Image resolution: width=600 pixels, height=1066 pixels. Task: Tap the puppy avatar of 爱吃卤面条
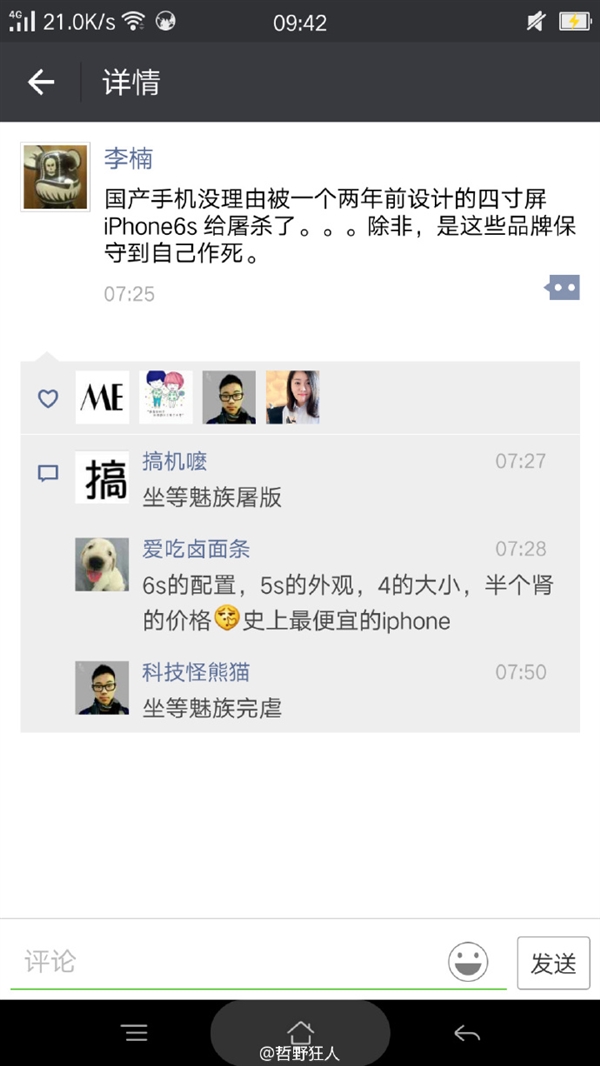click(102, 564)
